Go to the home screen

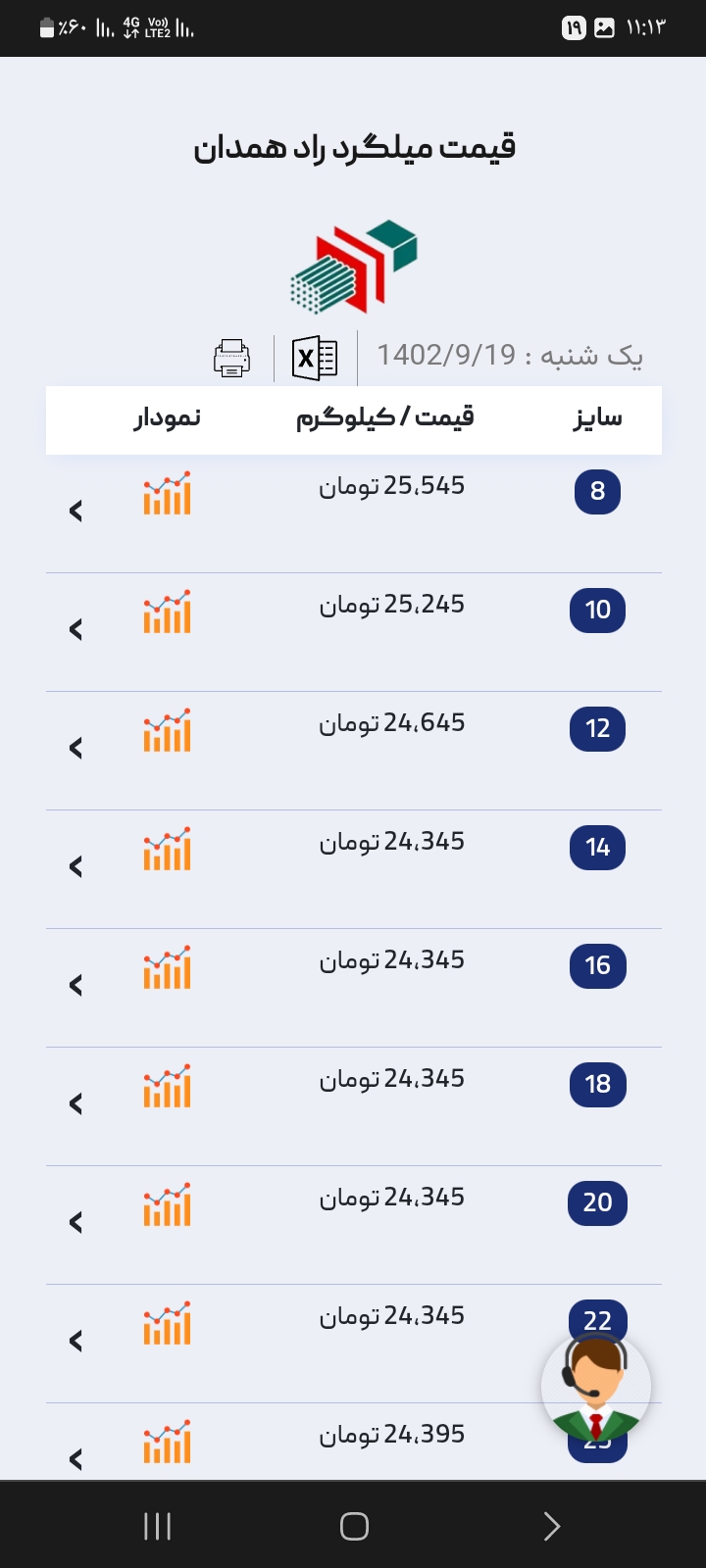point(354,1526)
